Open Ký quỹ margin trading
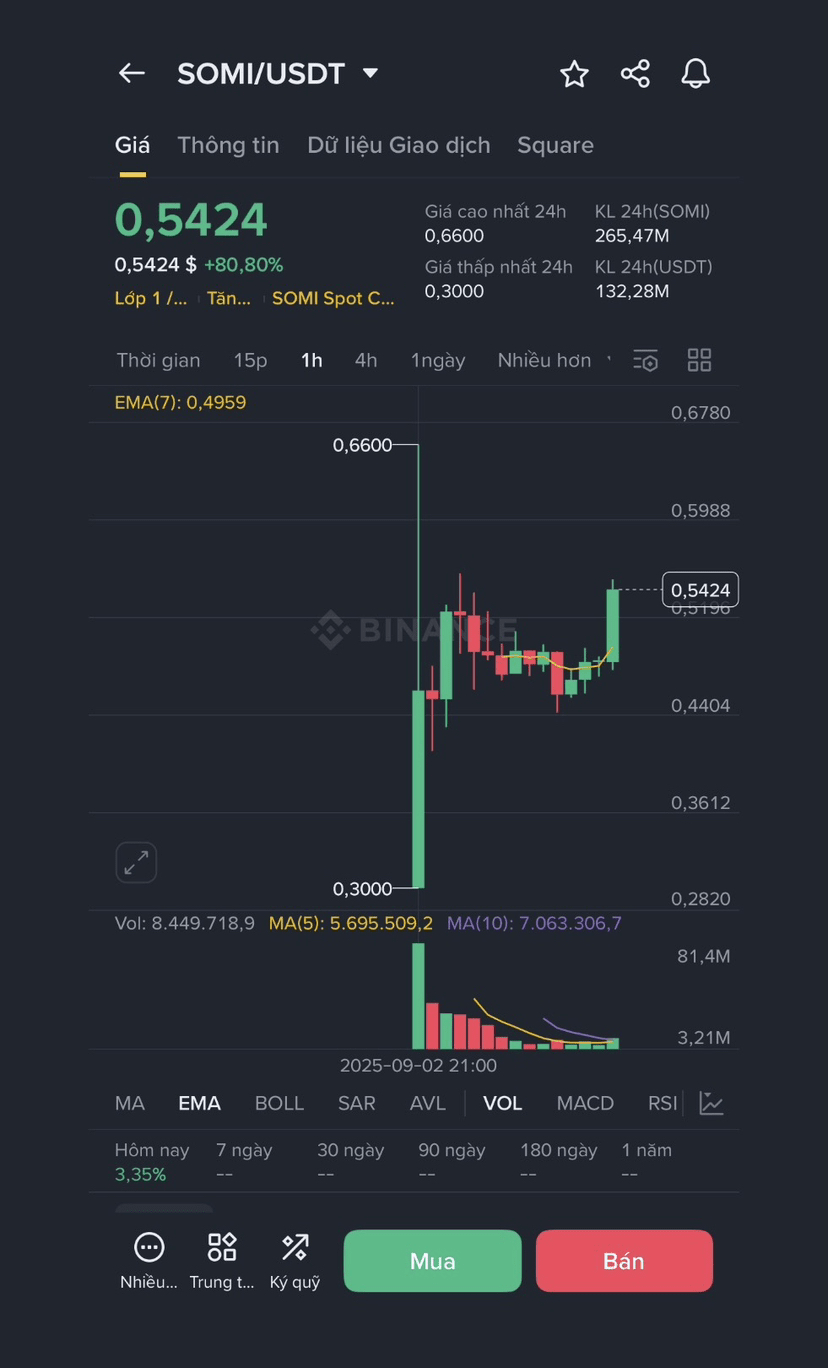Image resolution: width=828 pixels, height=1368 pixels. point(295,1260)
